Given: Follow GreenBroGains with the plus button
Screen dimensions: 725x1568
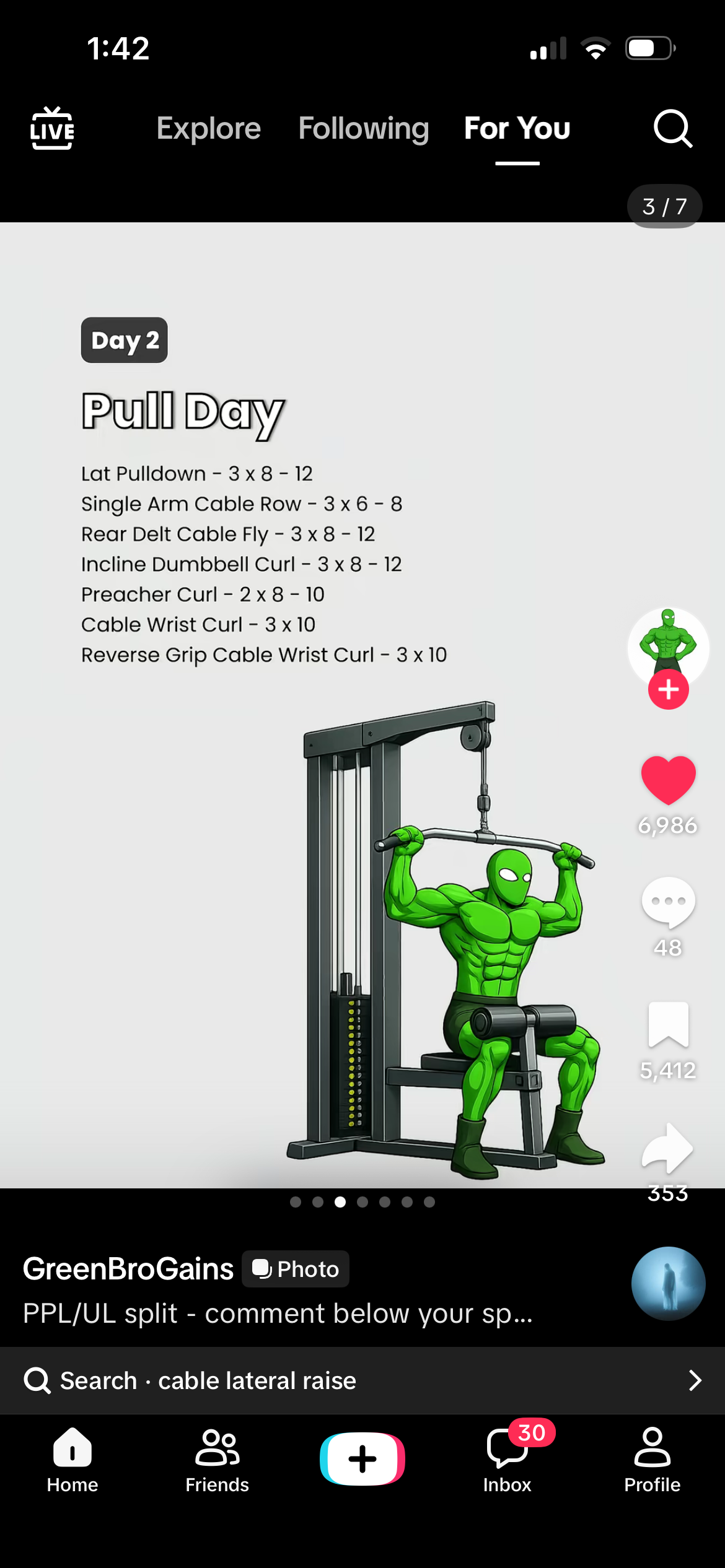Looking at the screenshot, I should (668, 690).
